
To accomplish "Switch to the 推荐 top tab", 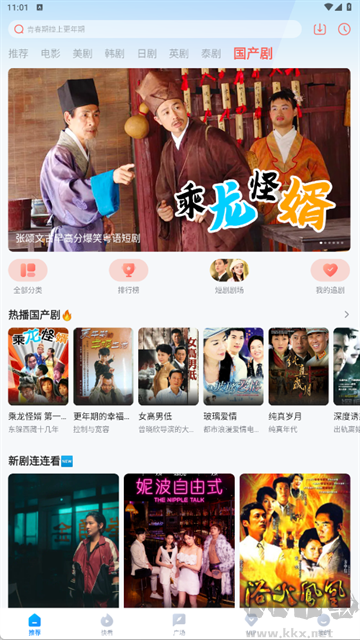I will pyautogui.click(x=18, y=53).
